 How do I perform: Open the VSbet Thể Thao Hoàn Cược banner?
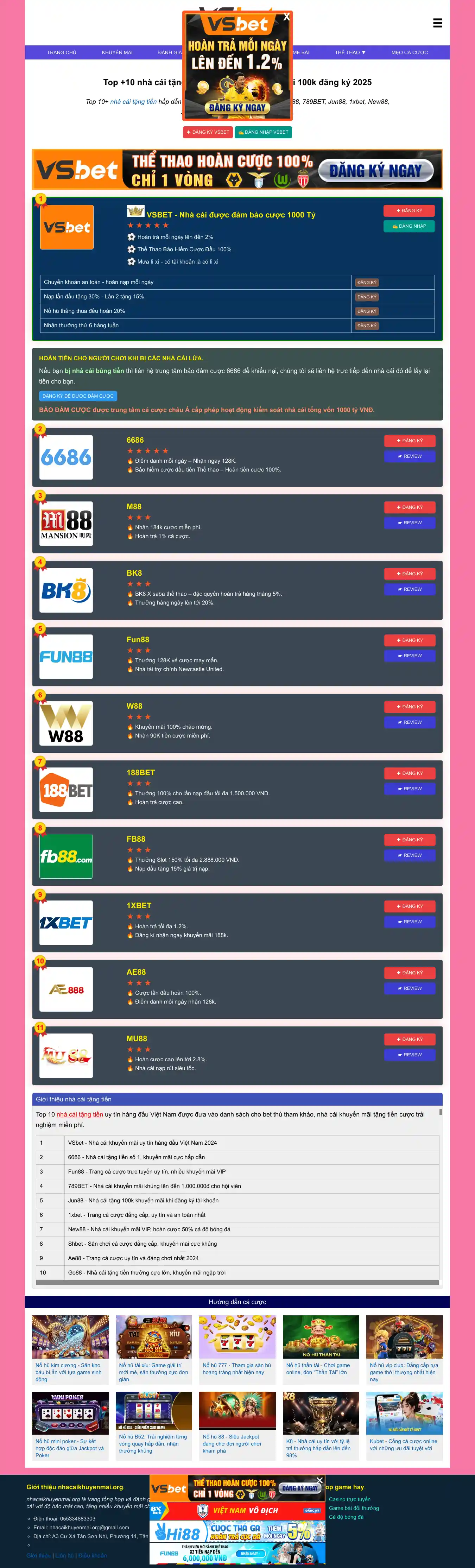[237, 170]
